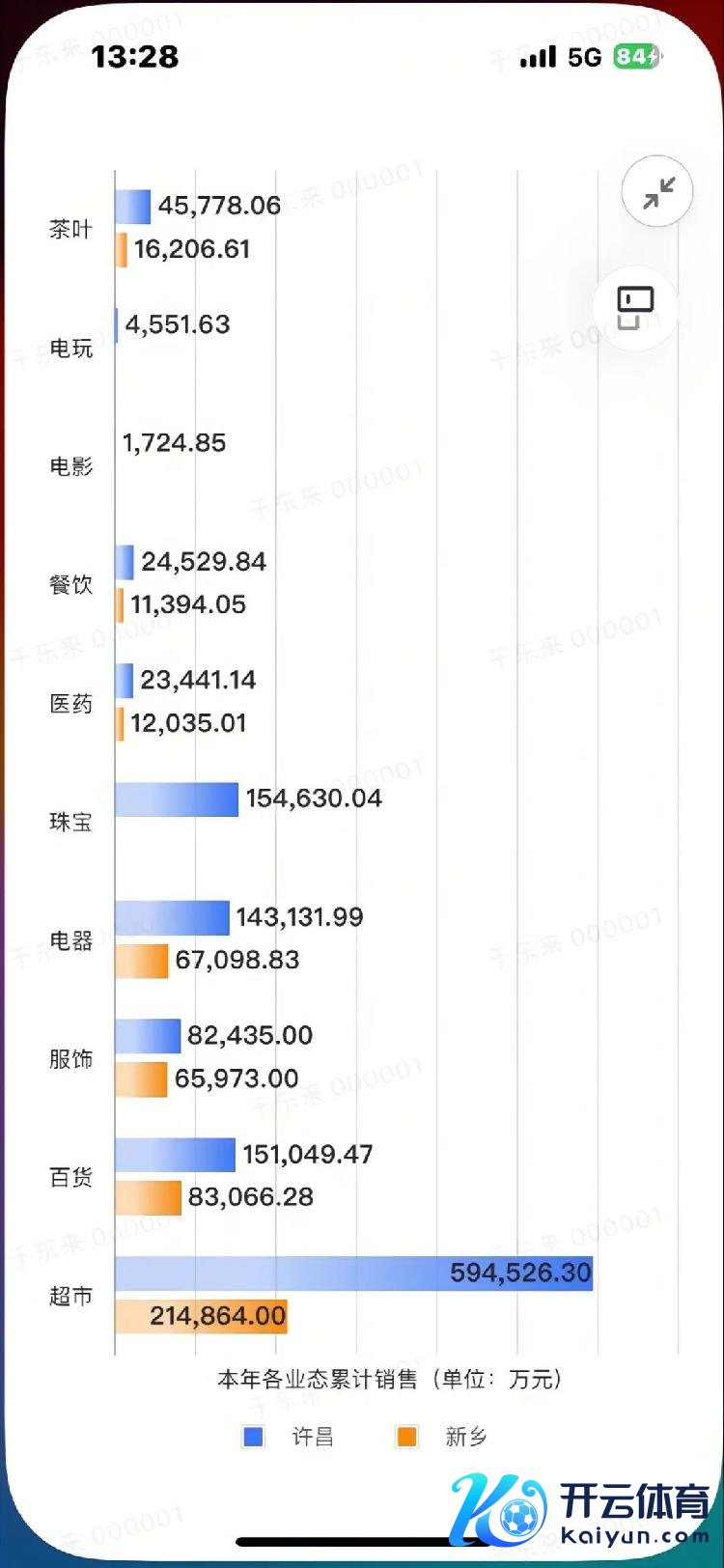Toggle the 新乡 legend series
This screenshot has width=724, height=1568.
(x=442, y=1437)
